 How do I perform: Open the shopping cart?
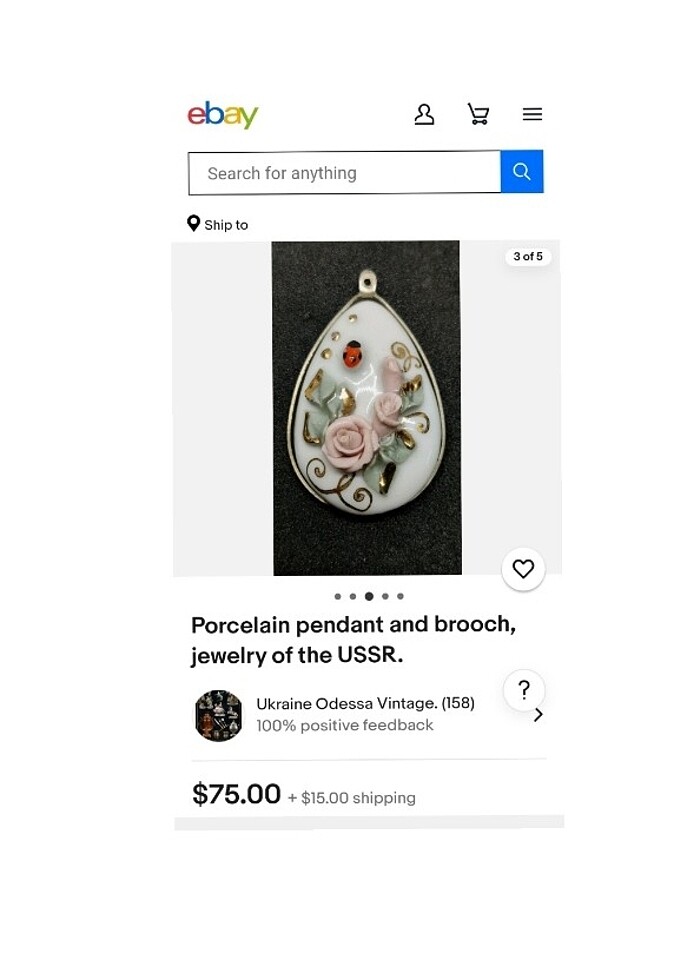(479, 114)
